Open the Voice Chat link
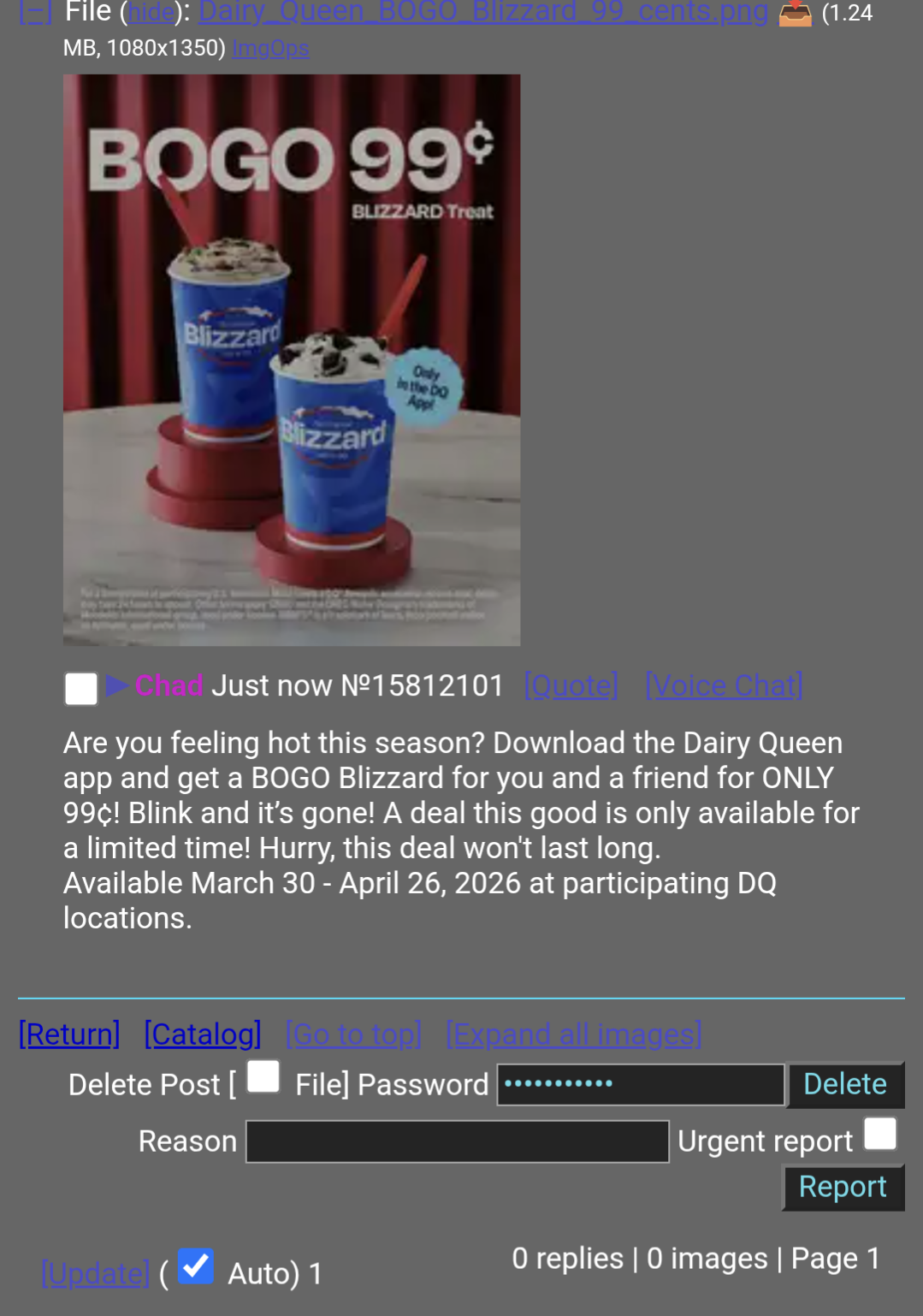The width and height of the screenshot is (923, 1316). tap(724, 686)
